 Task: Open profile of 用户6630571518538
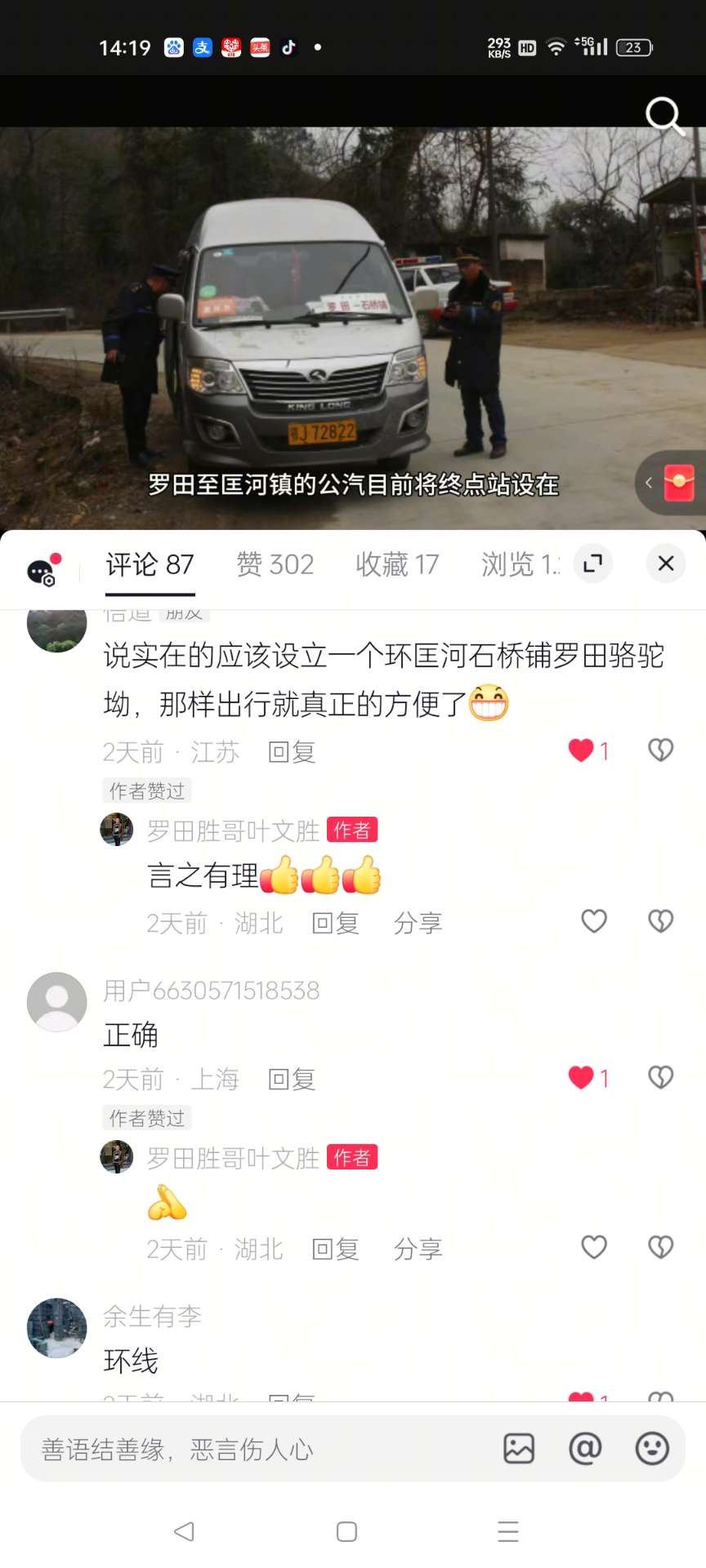57,1001
